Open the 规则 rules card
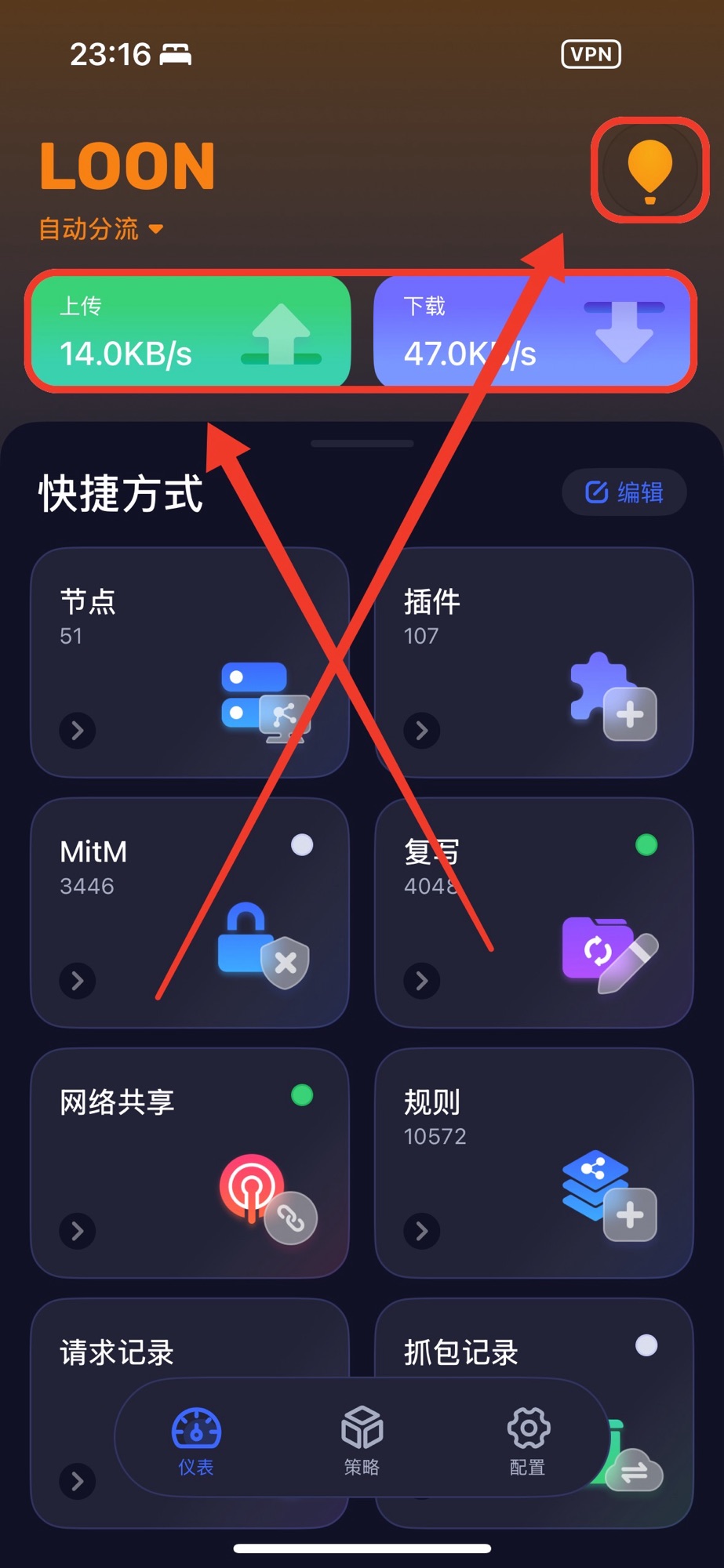 click(533, 1163)
